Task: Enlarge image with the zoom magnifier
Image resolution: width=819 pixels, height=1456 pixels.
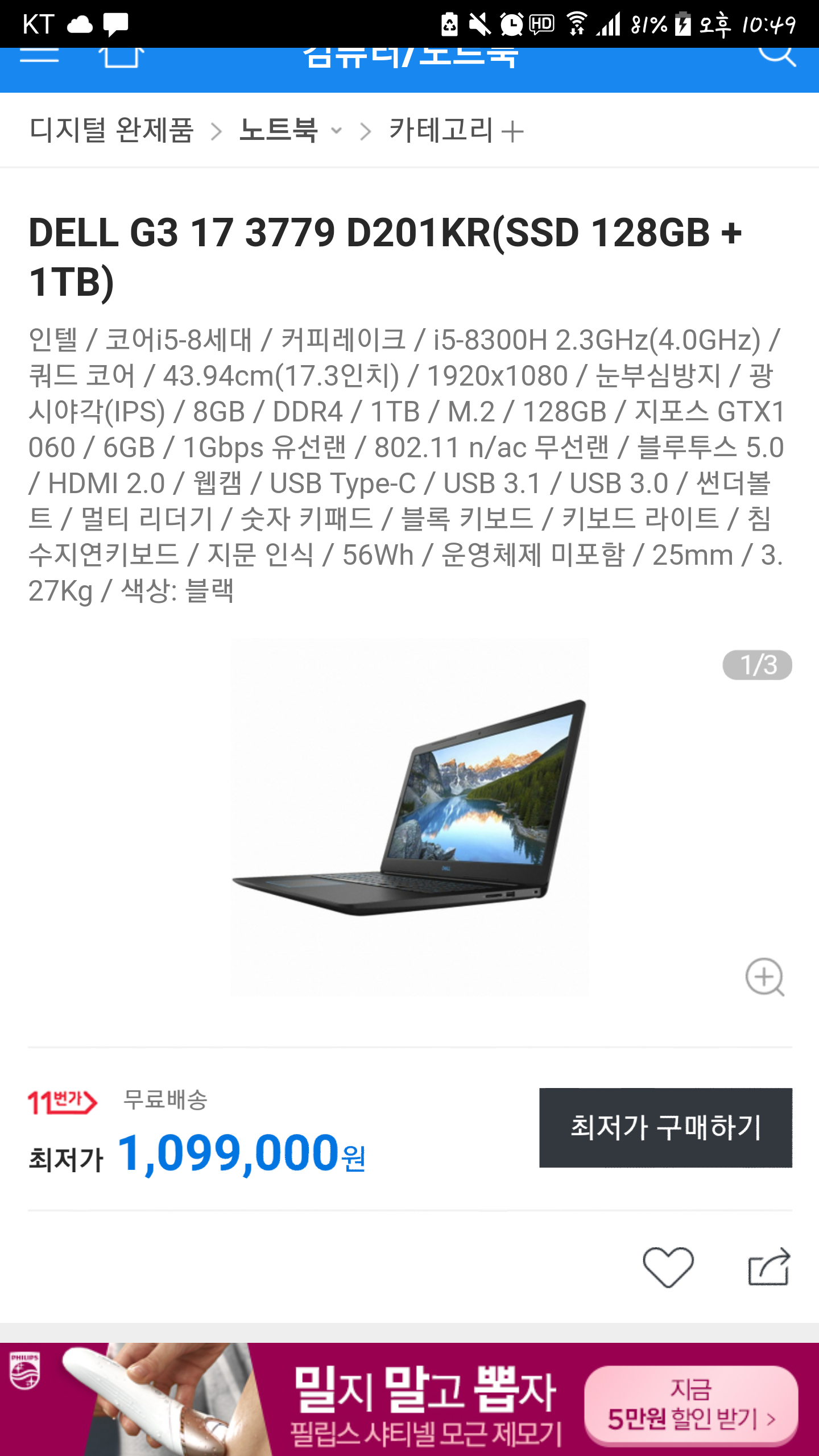Action: coord(765,977)
